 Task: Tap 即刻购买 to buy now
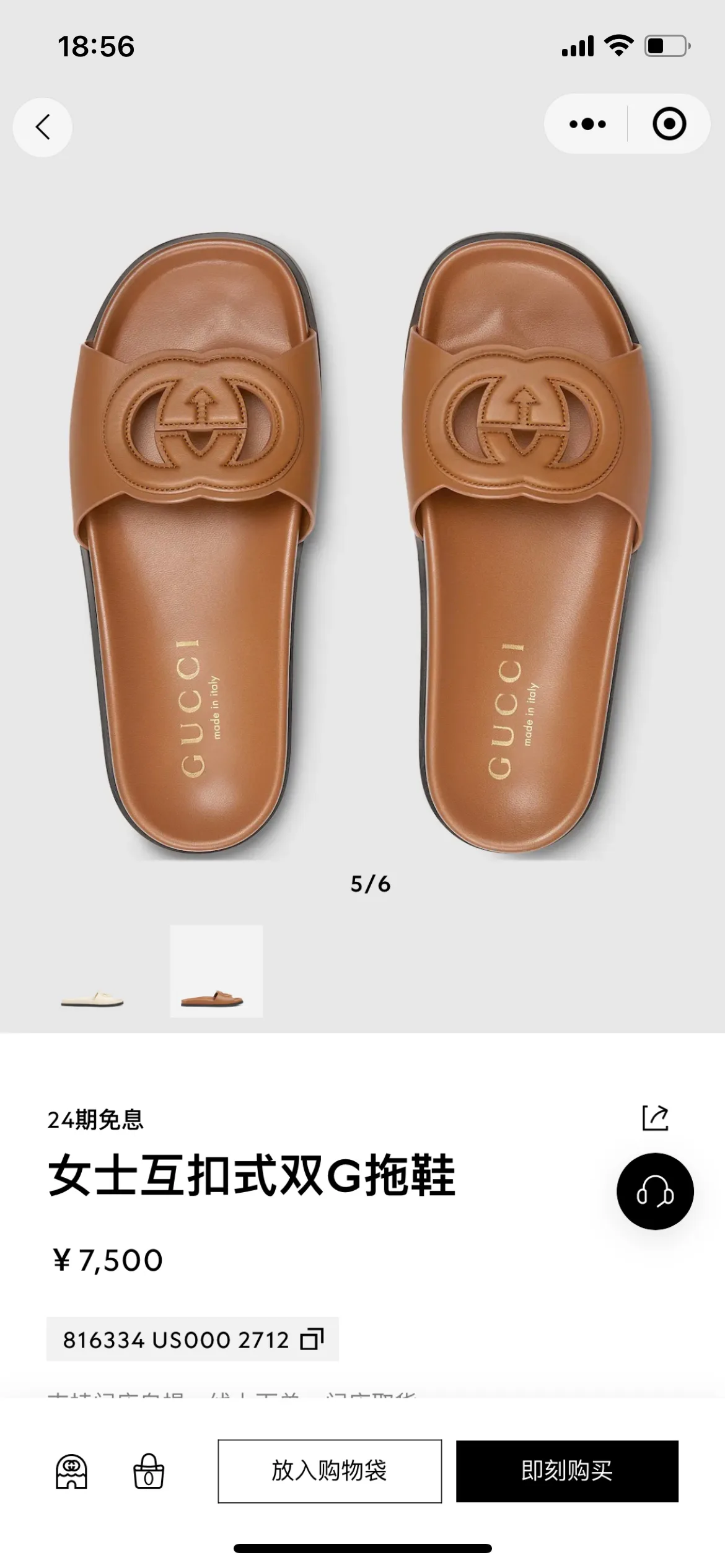coord(567,1471)
